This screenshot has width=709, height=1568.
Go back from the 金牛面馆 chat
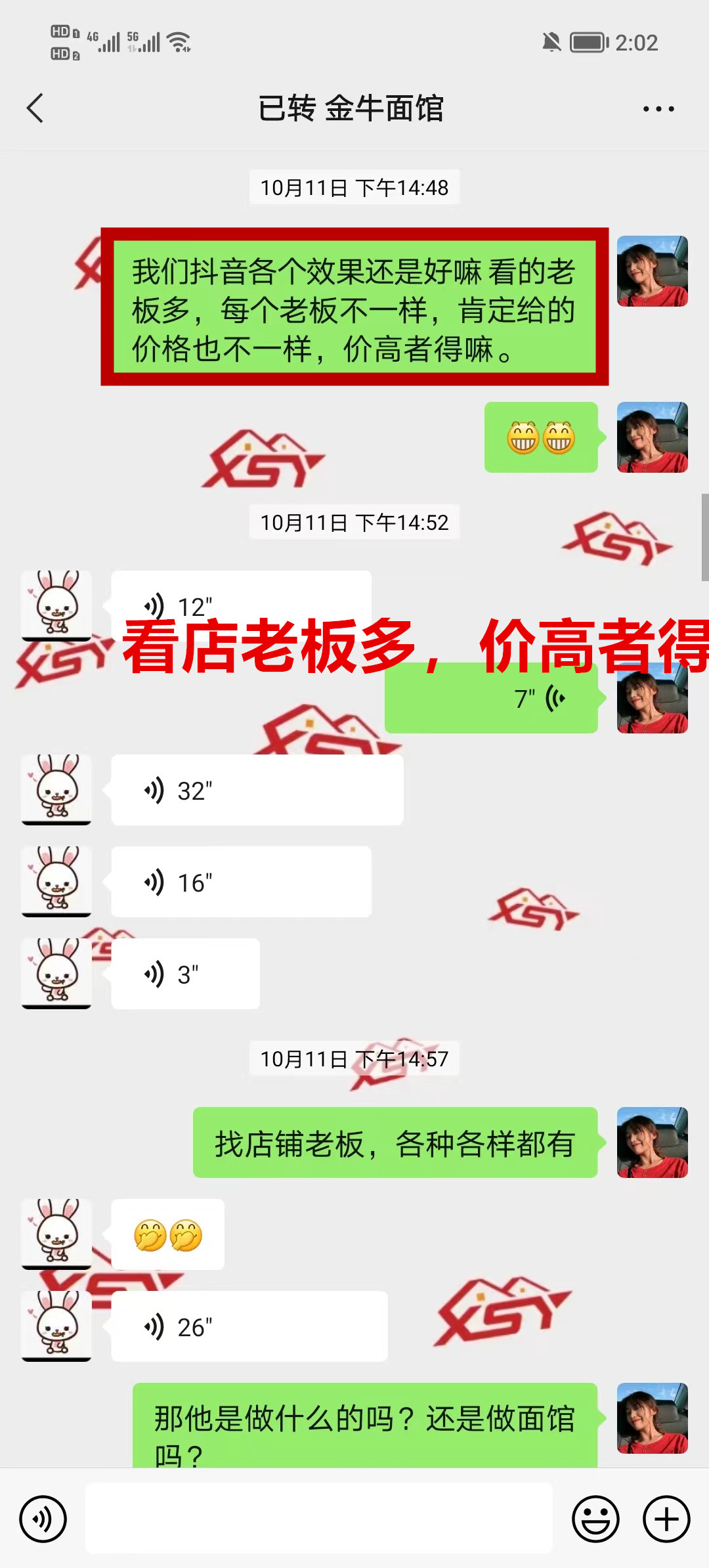tap(35, 108)
